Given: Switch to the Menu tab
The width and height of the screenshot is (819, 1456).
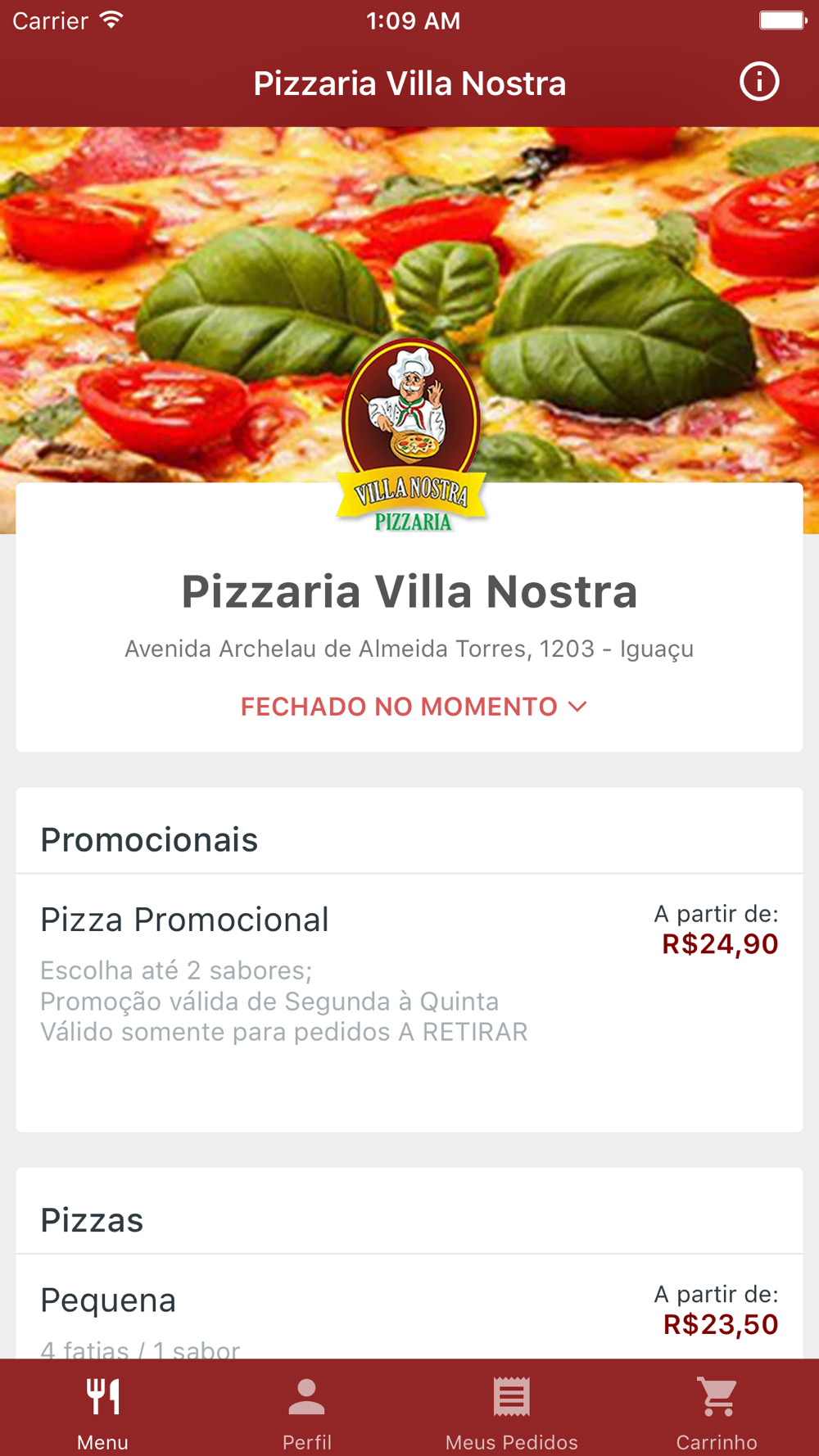Looking at the screenshot, I should point(102,1410).
